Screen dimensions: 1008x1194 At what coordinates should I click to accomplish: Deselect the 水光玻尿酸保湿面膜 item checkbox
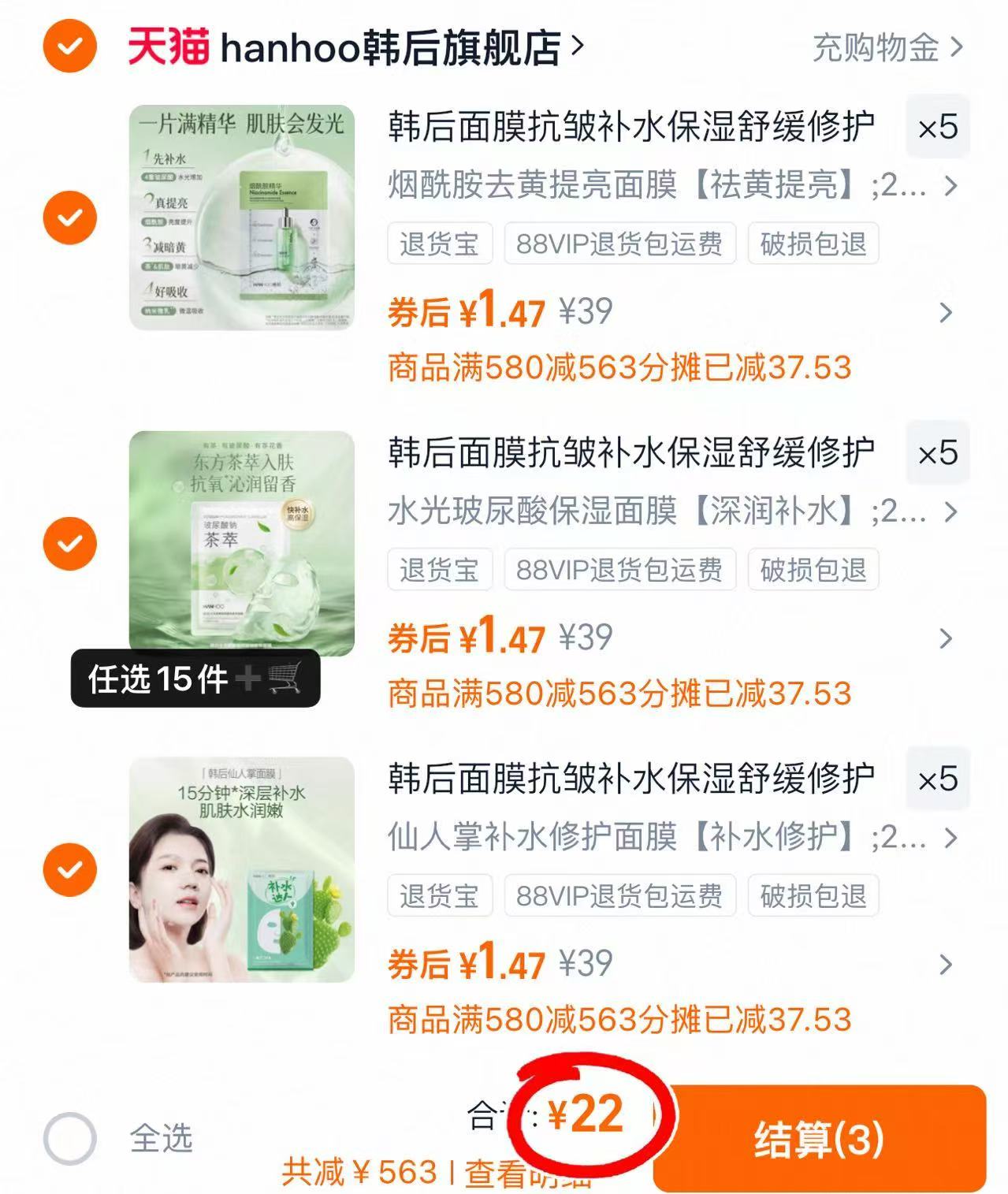click(x=72, y=542)
